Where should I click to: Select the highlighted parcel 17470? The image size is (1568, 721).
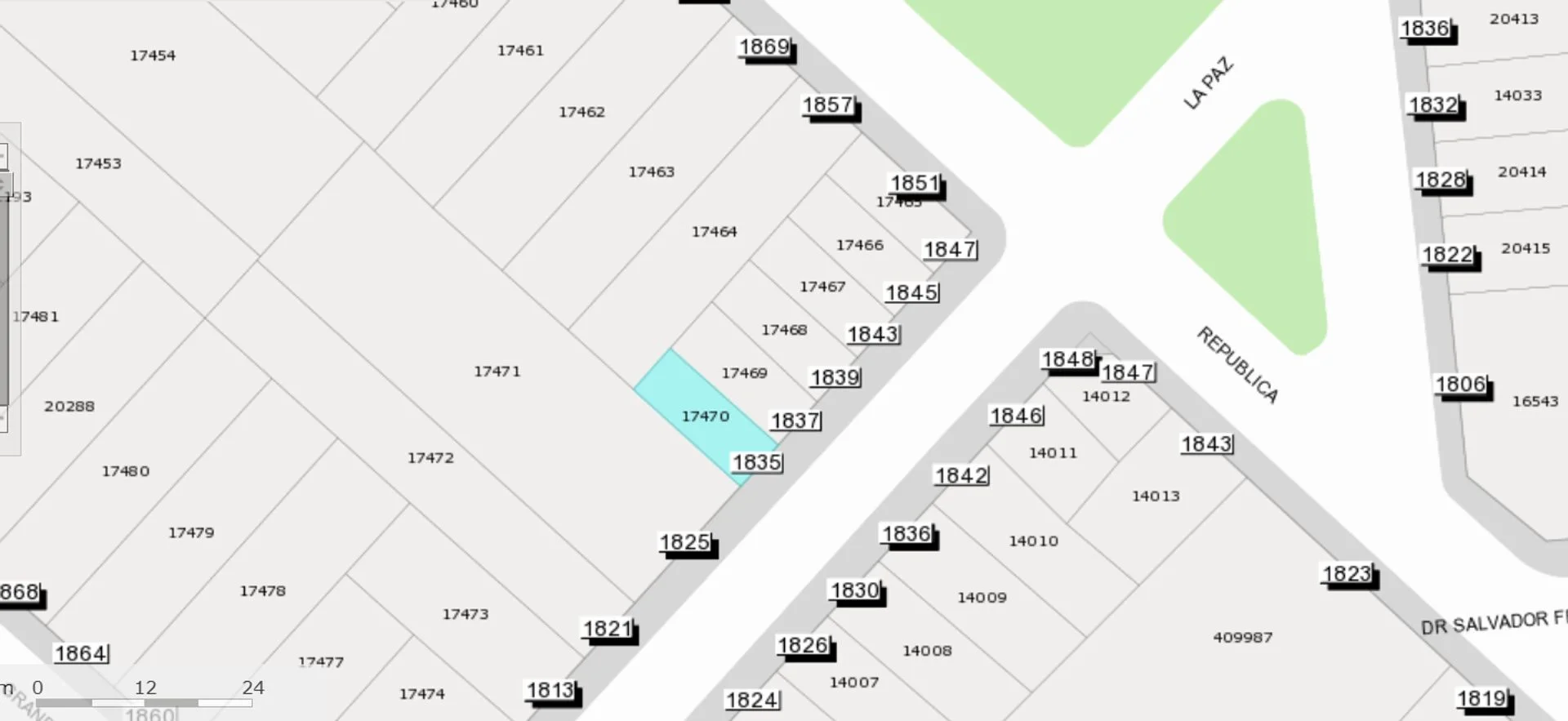click(x=706, y=416)
